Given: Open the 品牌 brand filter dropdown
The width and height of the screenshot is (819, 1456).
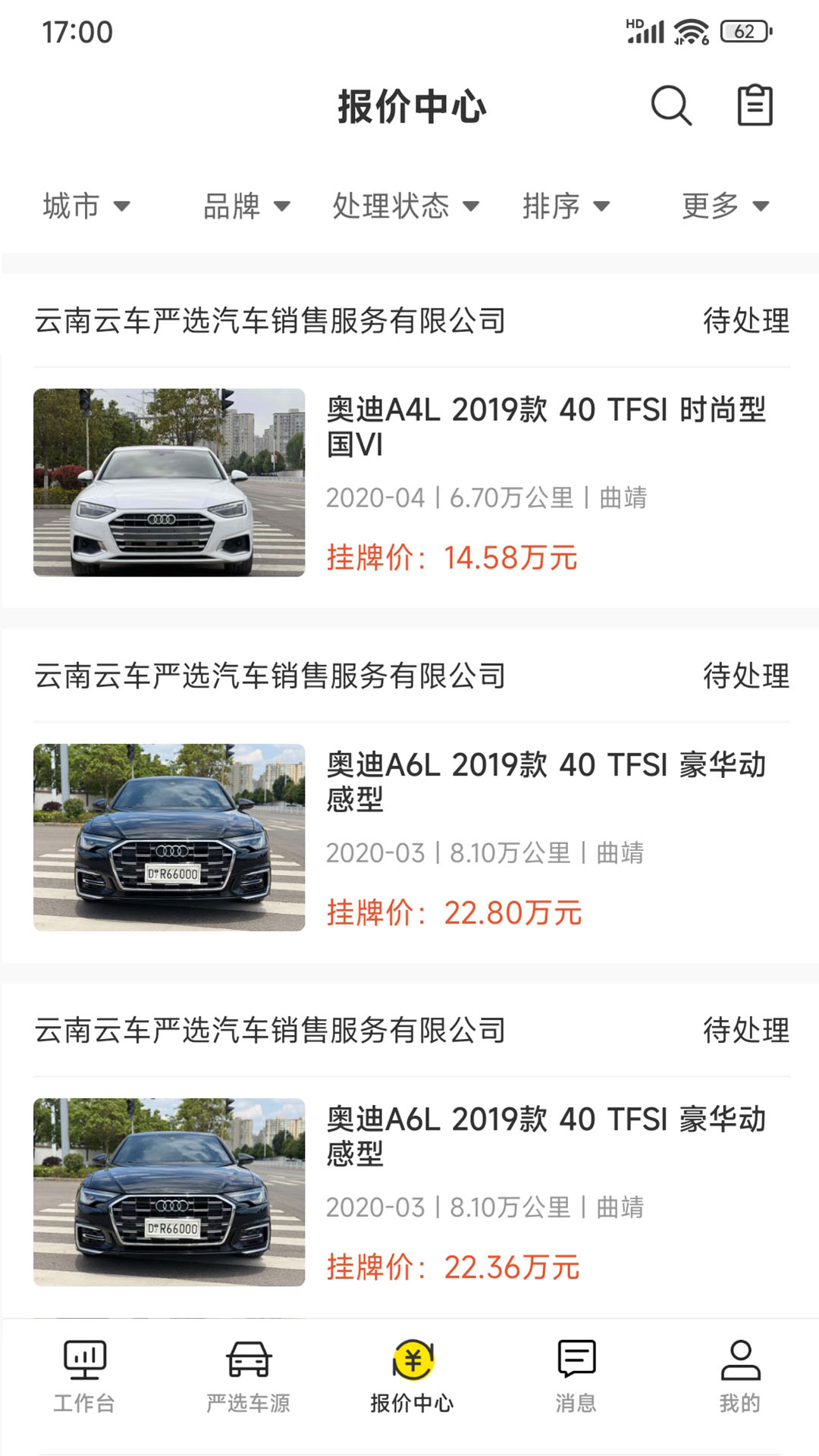Looking at the screenshot, I should click(x=246, y=205).
